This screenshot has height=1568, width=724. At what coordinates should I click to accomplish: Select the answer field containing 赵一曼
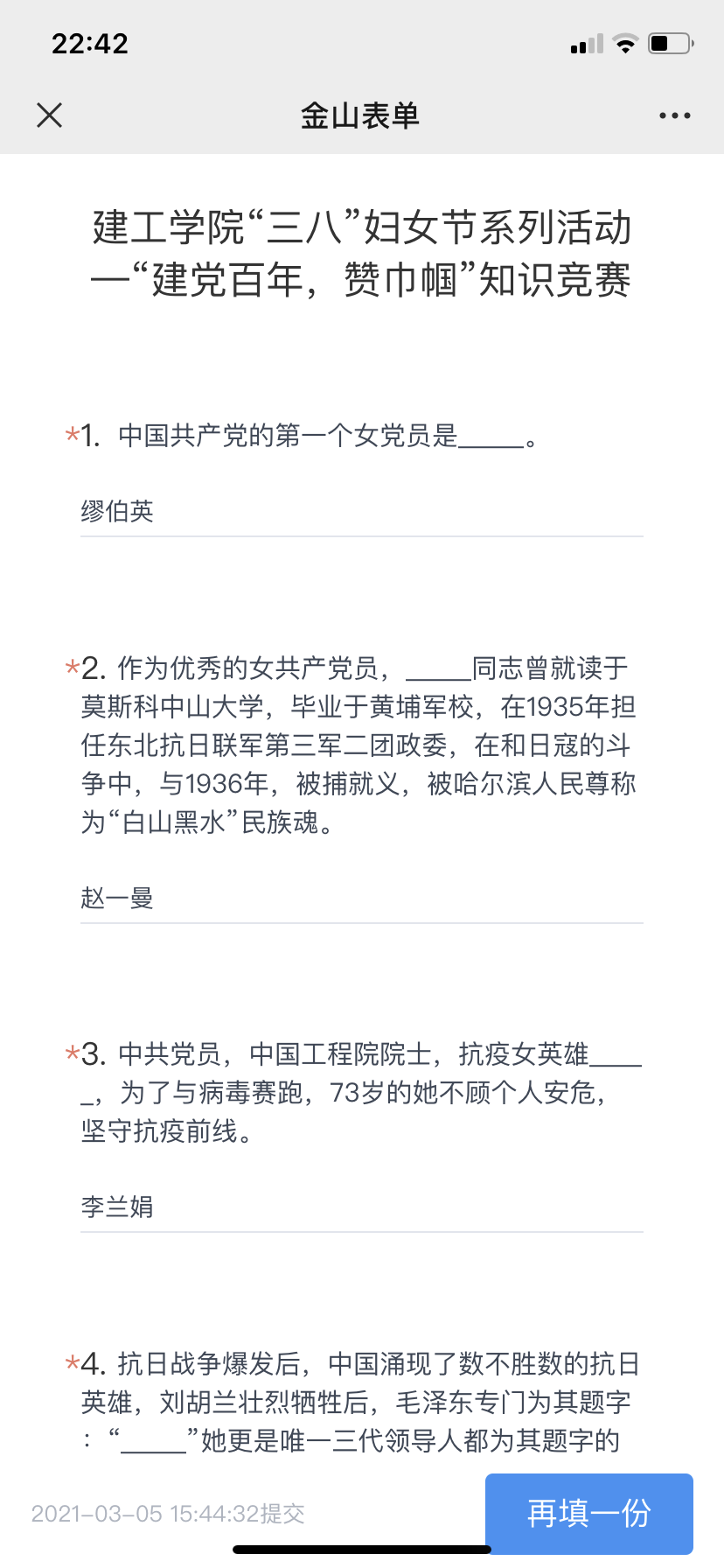pyautogui.click(x=361, y=898)
